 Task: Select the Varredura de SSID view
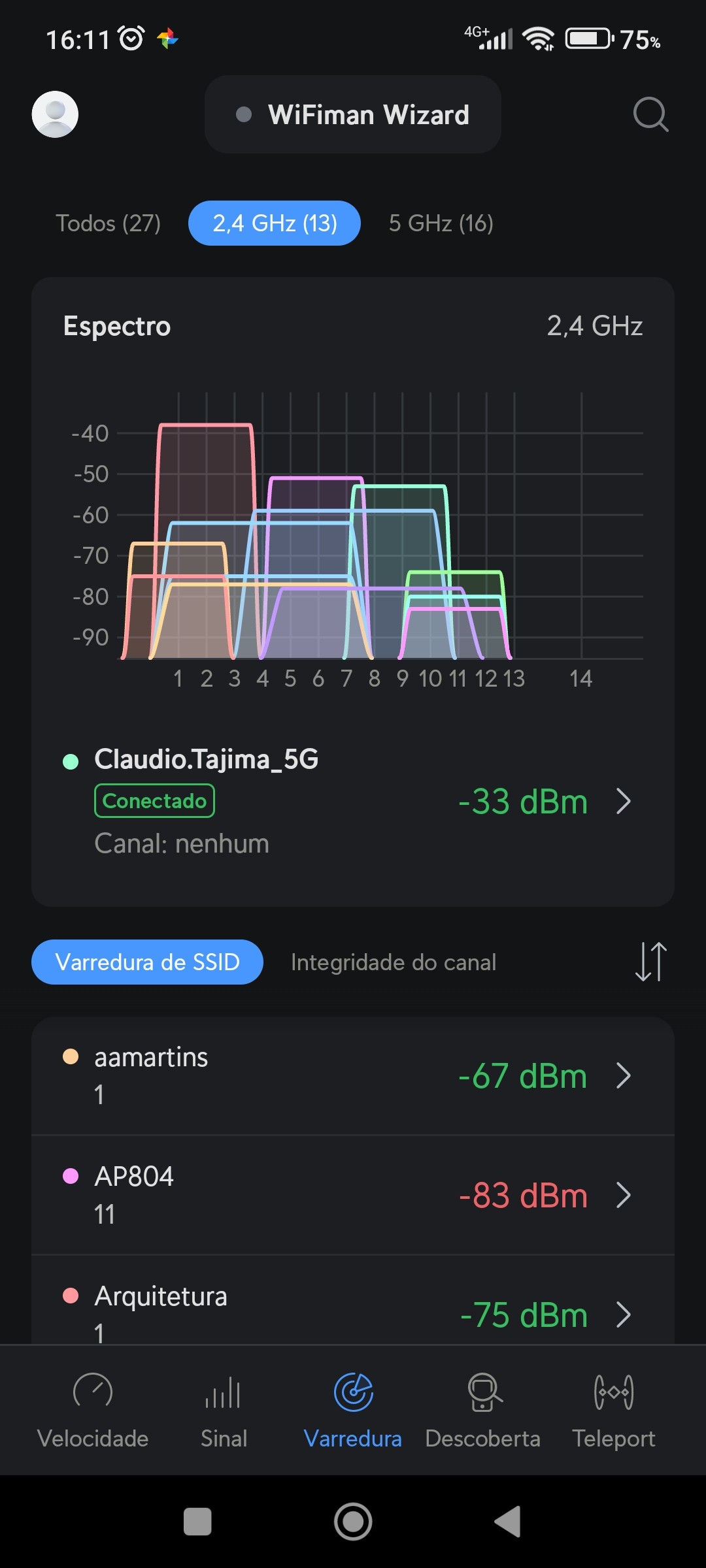click(147, 962)
